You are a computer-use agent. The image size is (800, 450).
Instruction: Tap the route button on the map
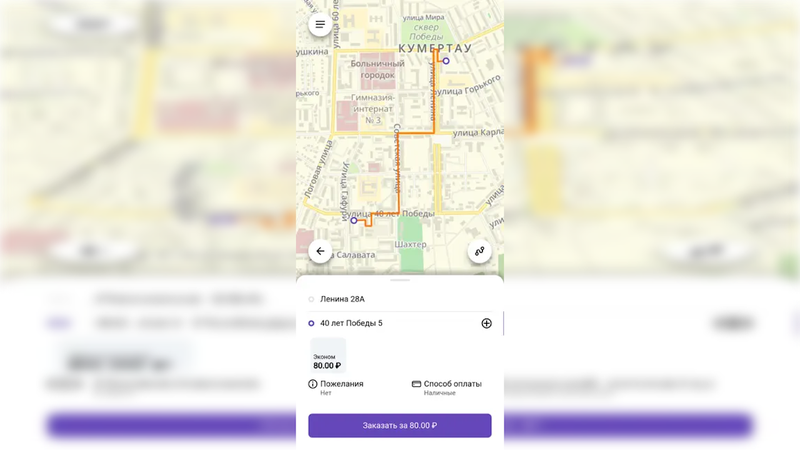click(480, 252)
